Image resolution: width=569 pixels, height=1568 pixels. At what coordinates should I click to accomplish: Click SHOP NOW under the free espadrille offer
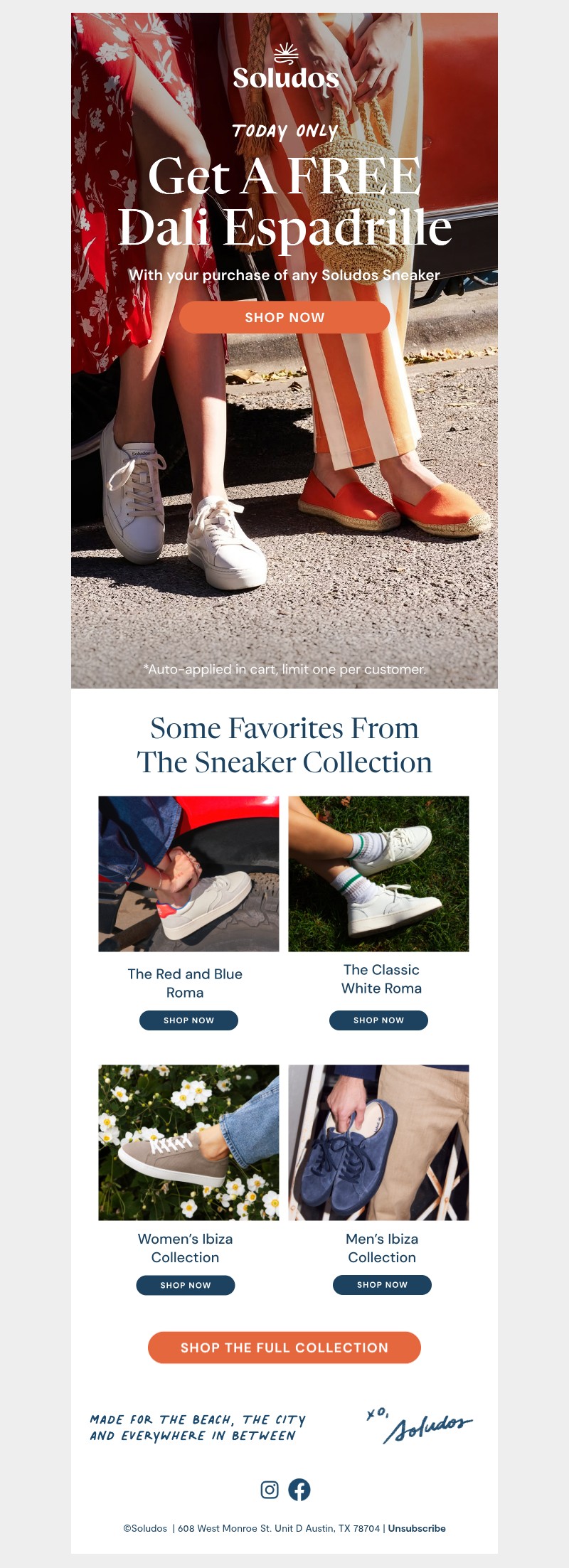(284, 318)
